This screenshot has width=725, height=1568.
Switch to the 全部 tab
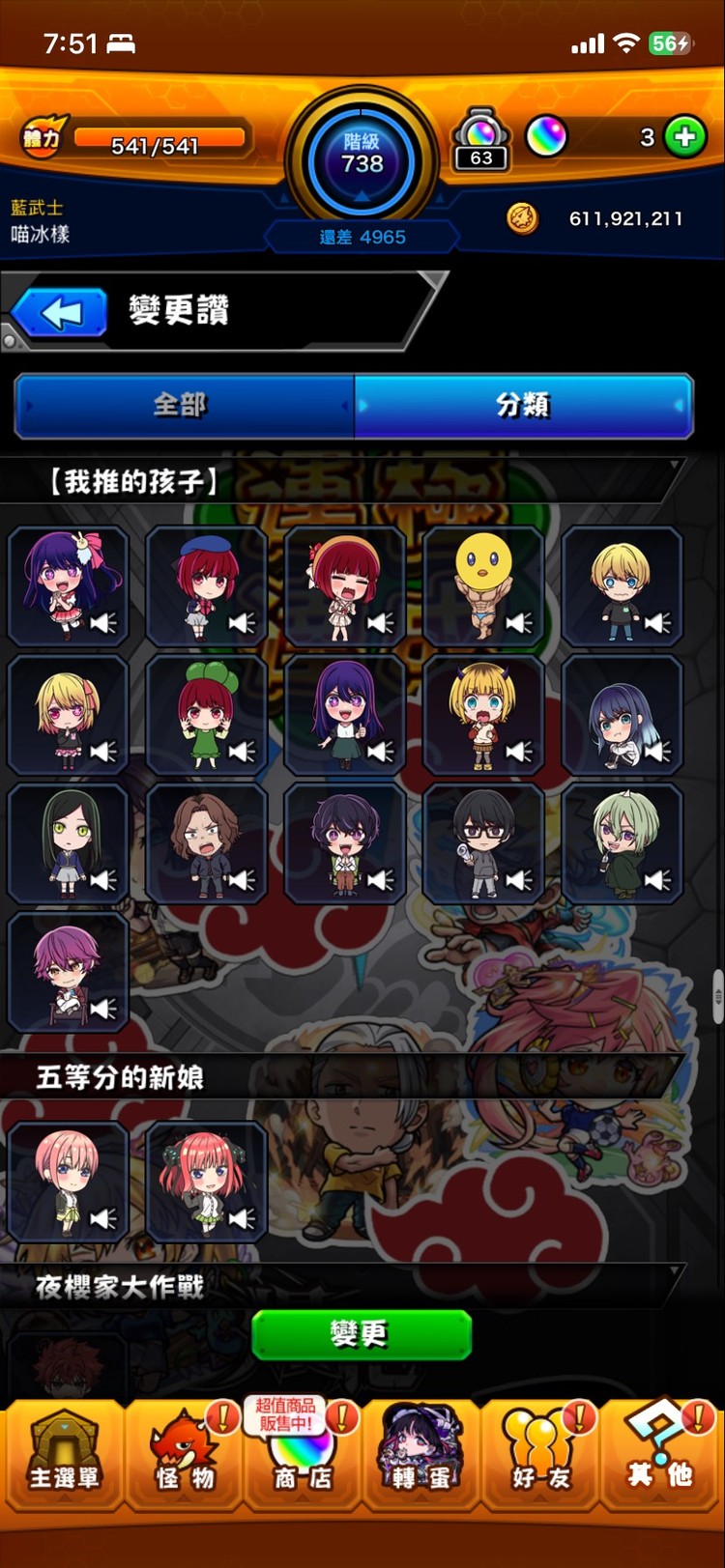[x=184, y=406]
